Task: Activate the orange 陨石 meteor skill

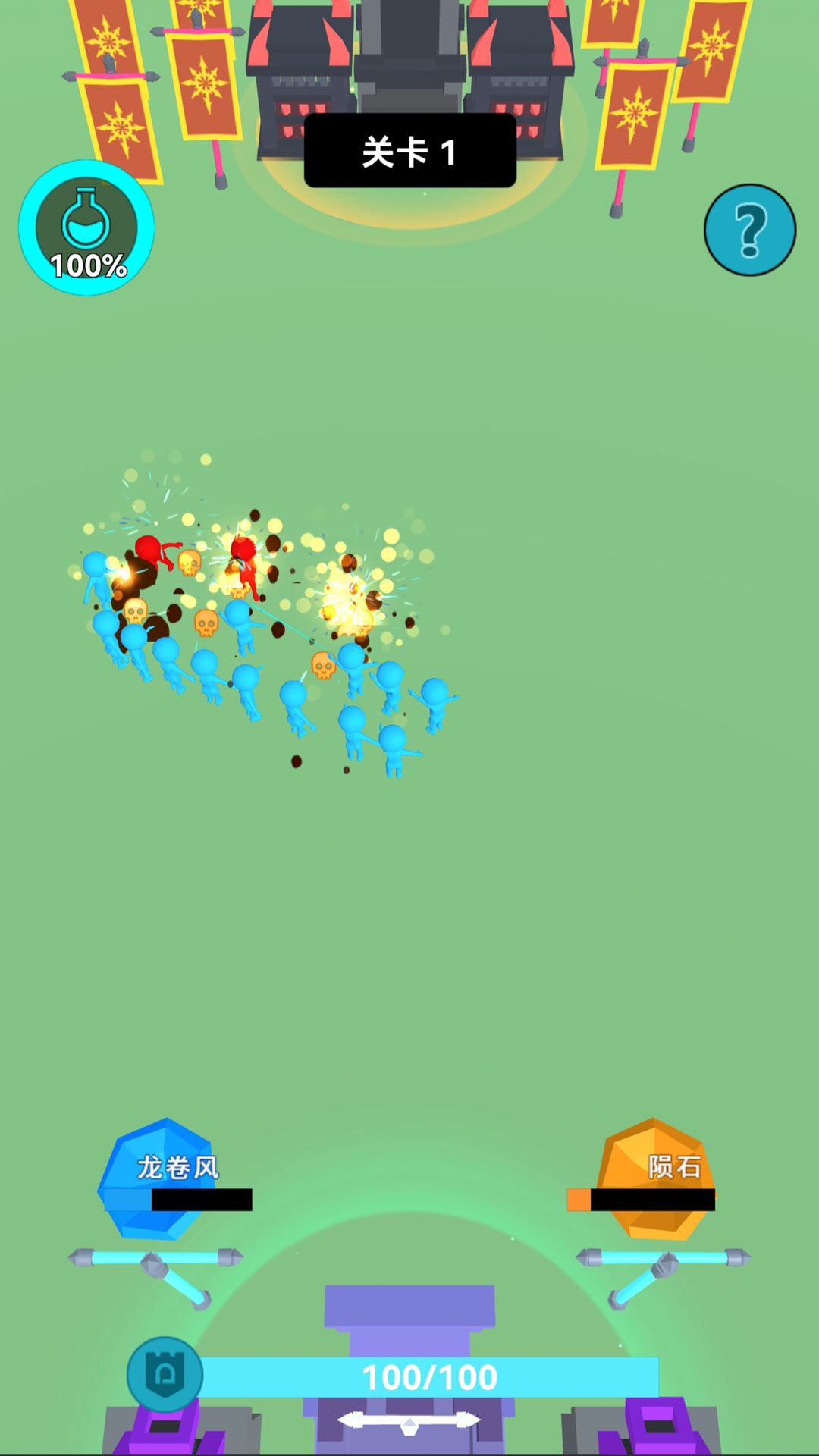Action: coord(654,1178)
